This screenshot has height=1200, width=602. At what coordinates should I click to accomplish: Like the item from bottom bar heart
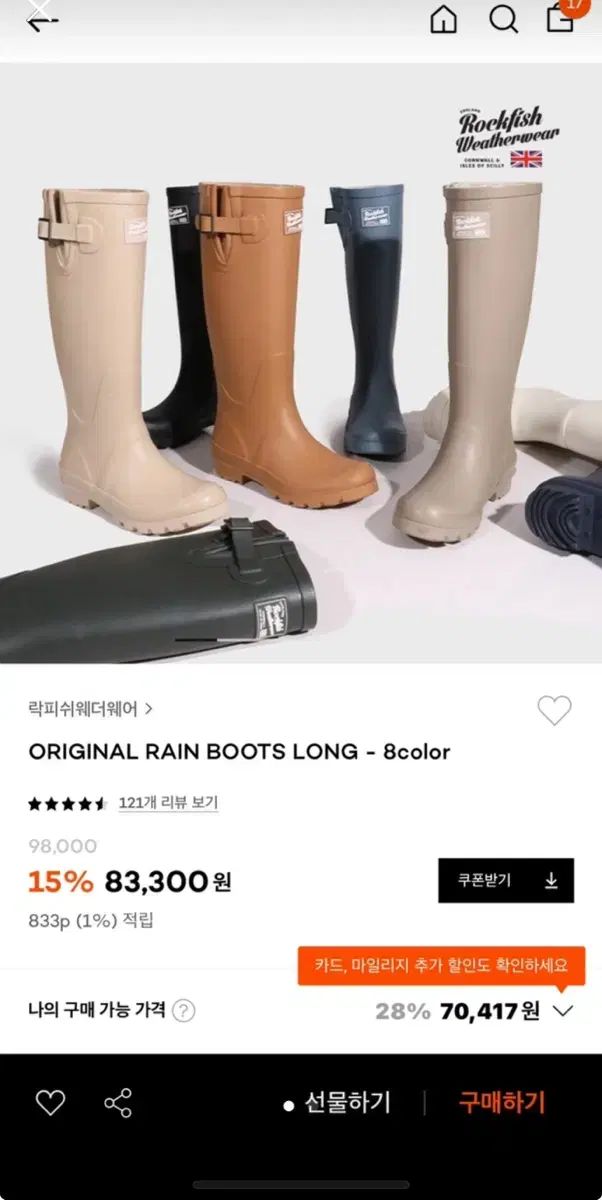click(50, 1103)
